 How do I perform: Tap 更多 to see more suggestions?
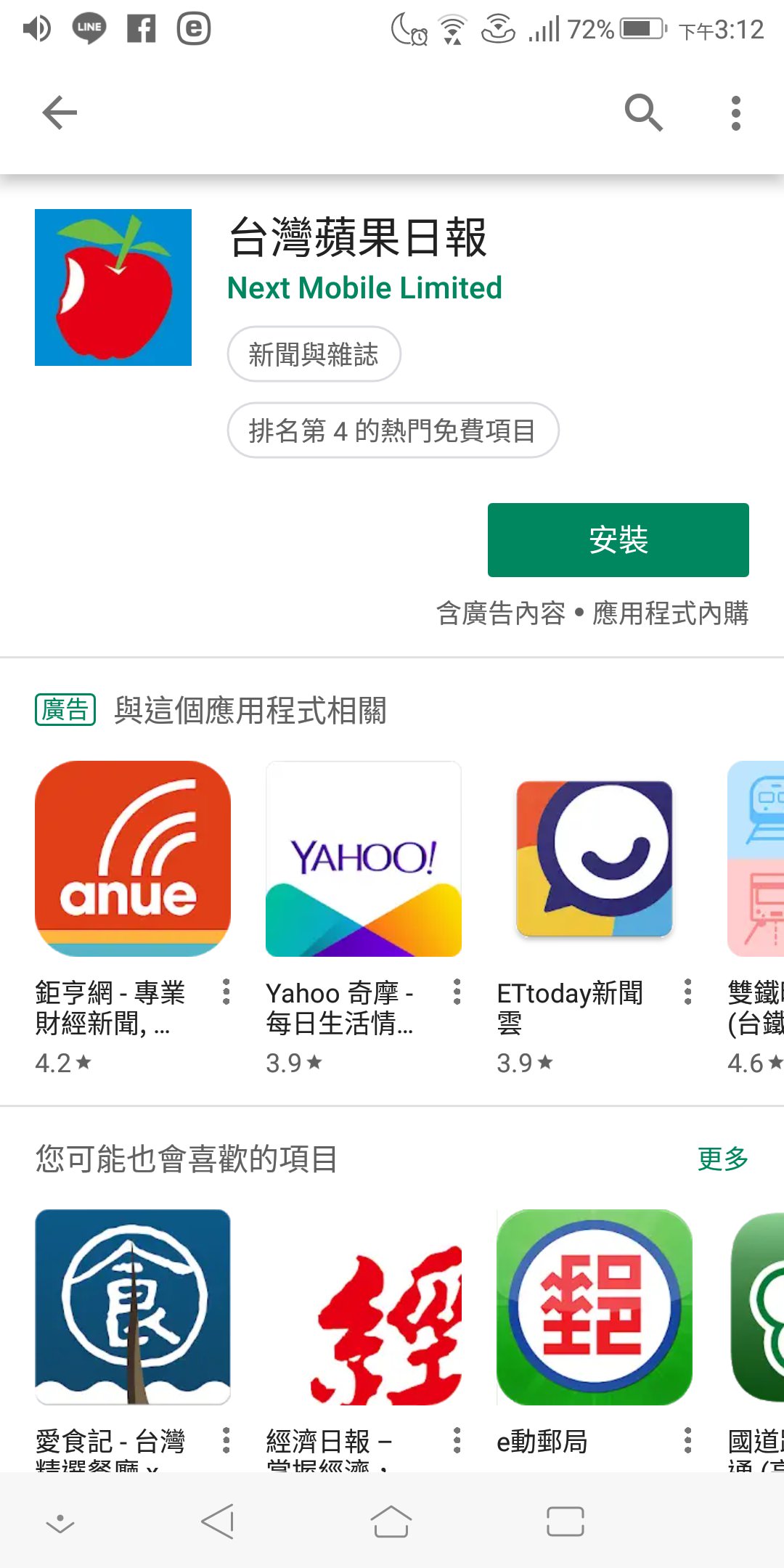(x=722, y=1159)
